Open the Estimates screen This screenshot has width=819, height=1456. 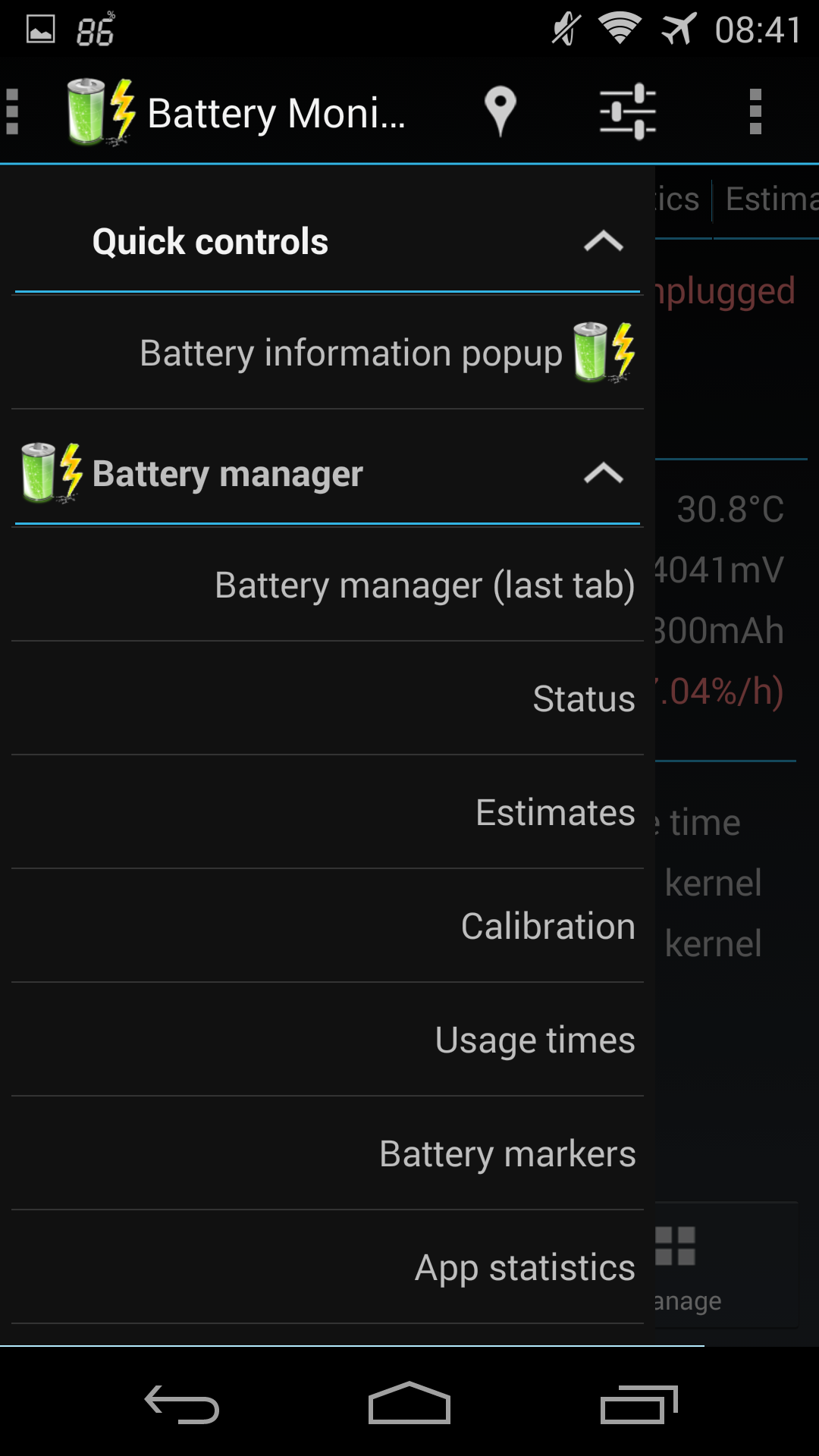click(x=556, y=811)
